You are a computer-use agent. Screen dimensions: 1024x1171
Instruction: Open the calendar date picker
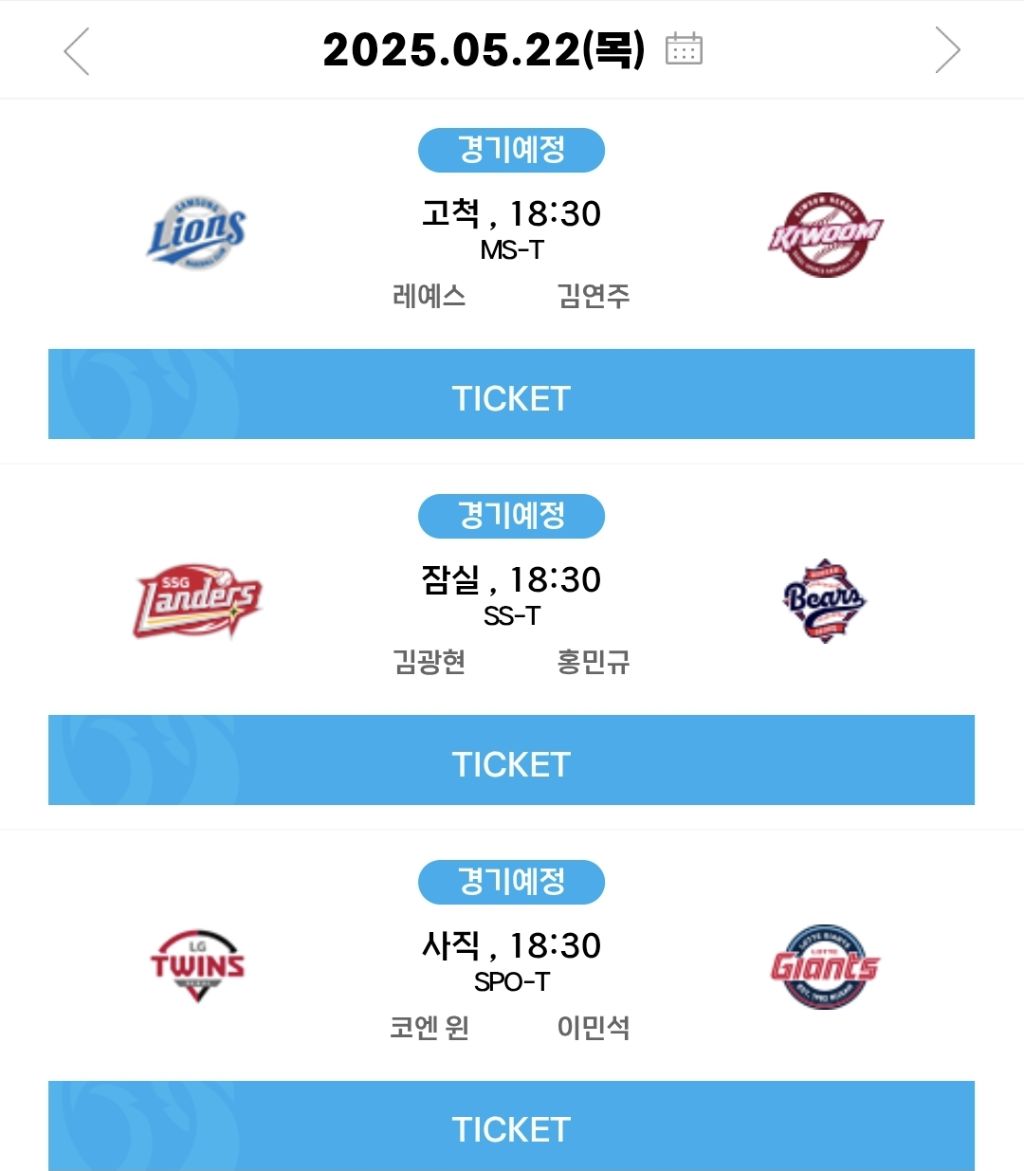(x=684, y=49)
